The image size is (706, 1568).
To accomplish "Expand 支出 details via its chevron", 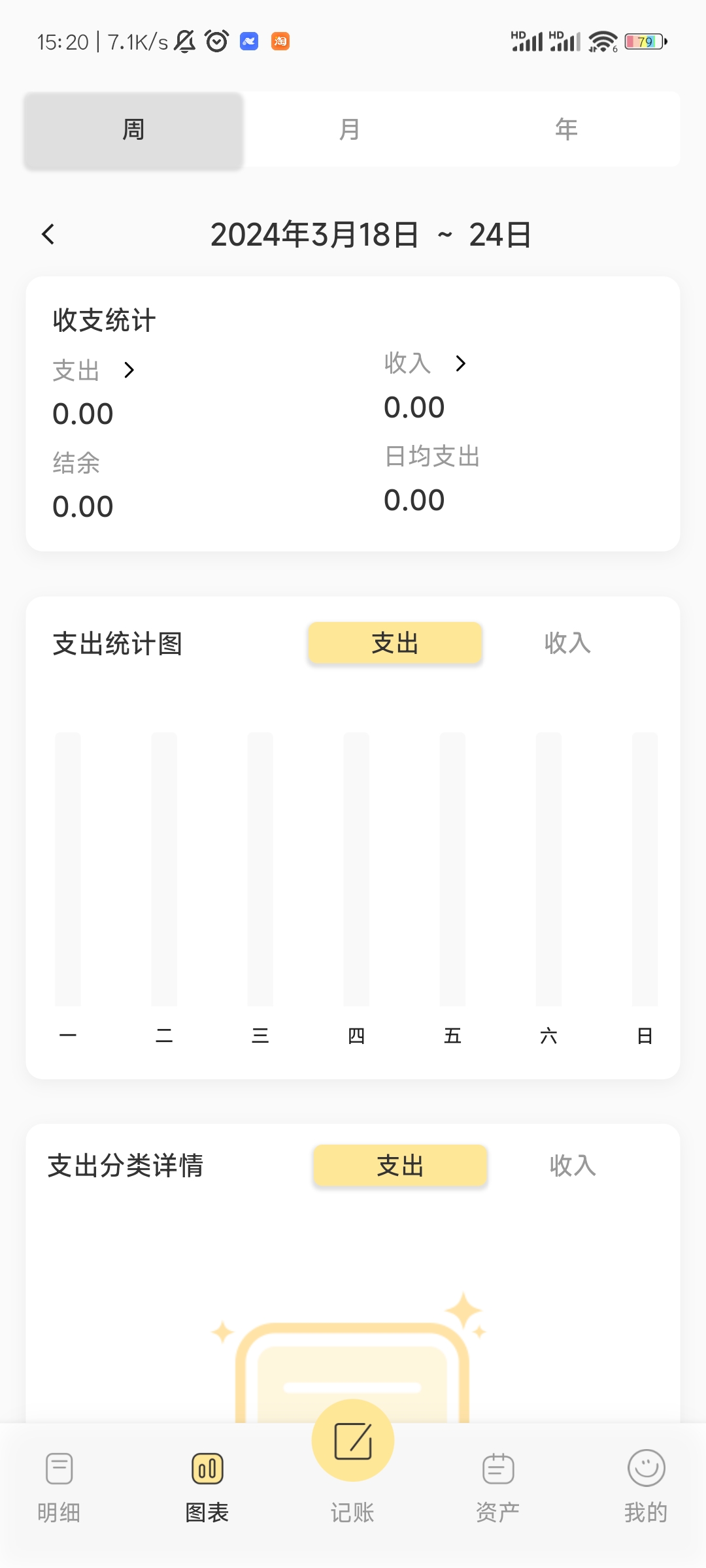I will (129, 370).
